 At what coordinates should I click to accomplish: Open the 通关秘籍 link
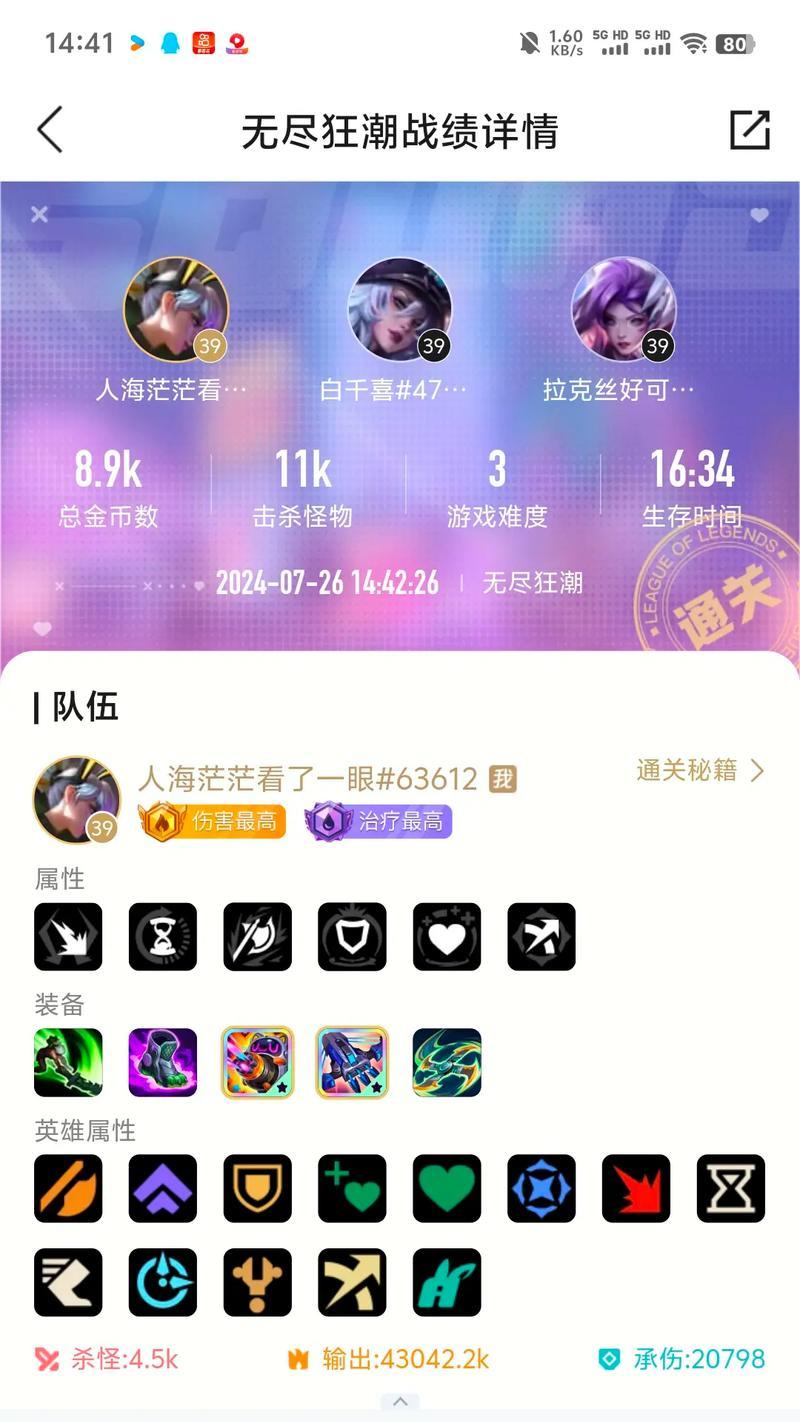pos(700,770)
